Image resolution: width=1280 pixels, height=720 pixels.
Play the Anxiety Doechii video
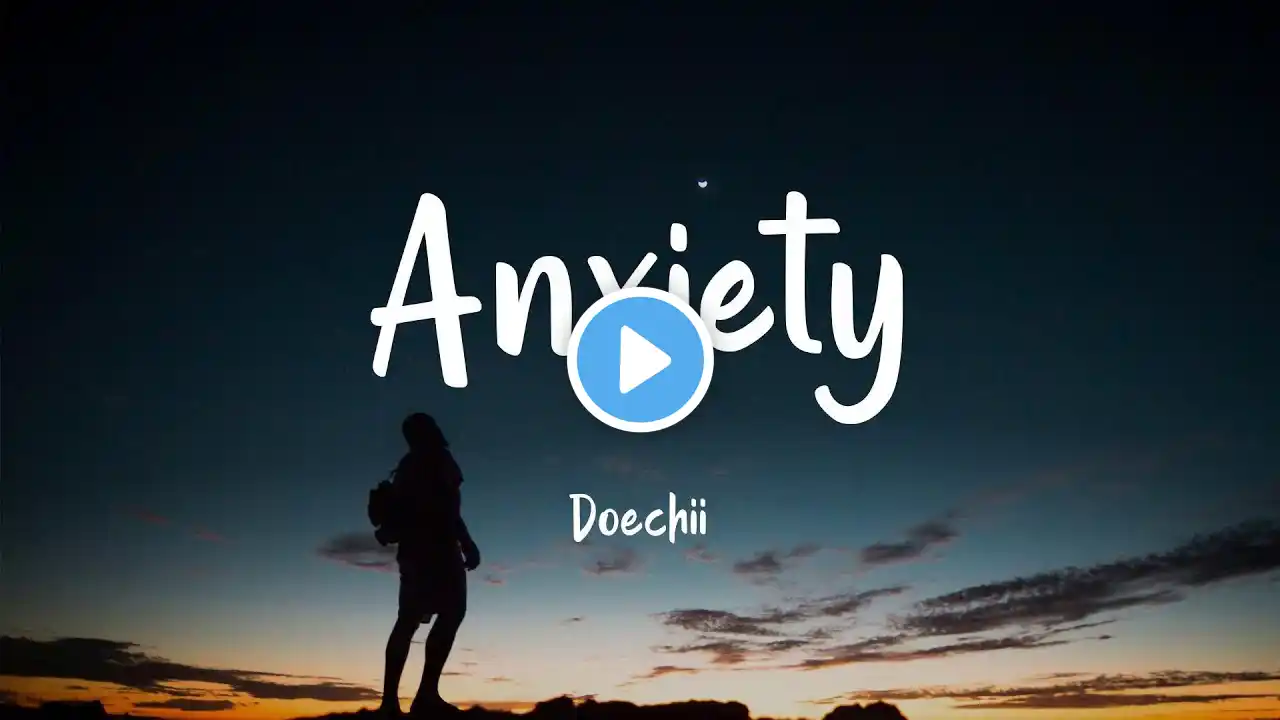pyautogui.click(x=640, y=360)
